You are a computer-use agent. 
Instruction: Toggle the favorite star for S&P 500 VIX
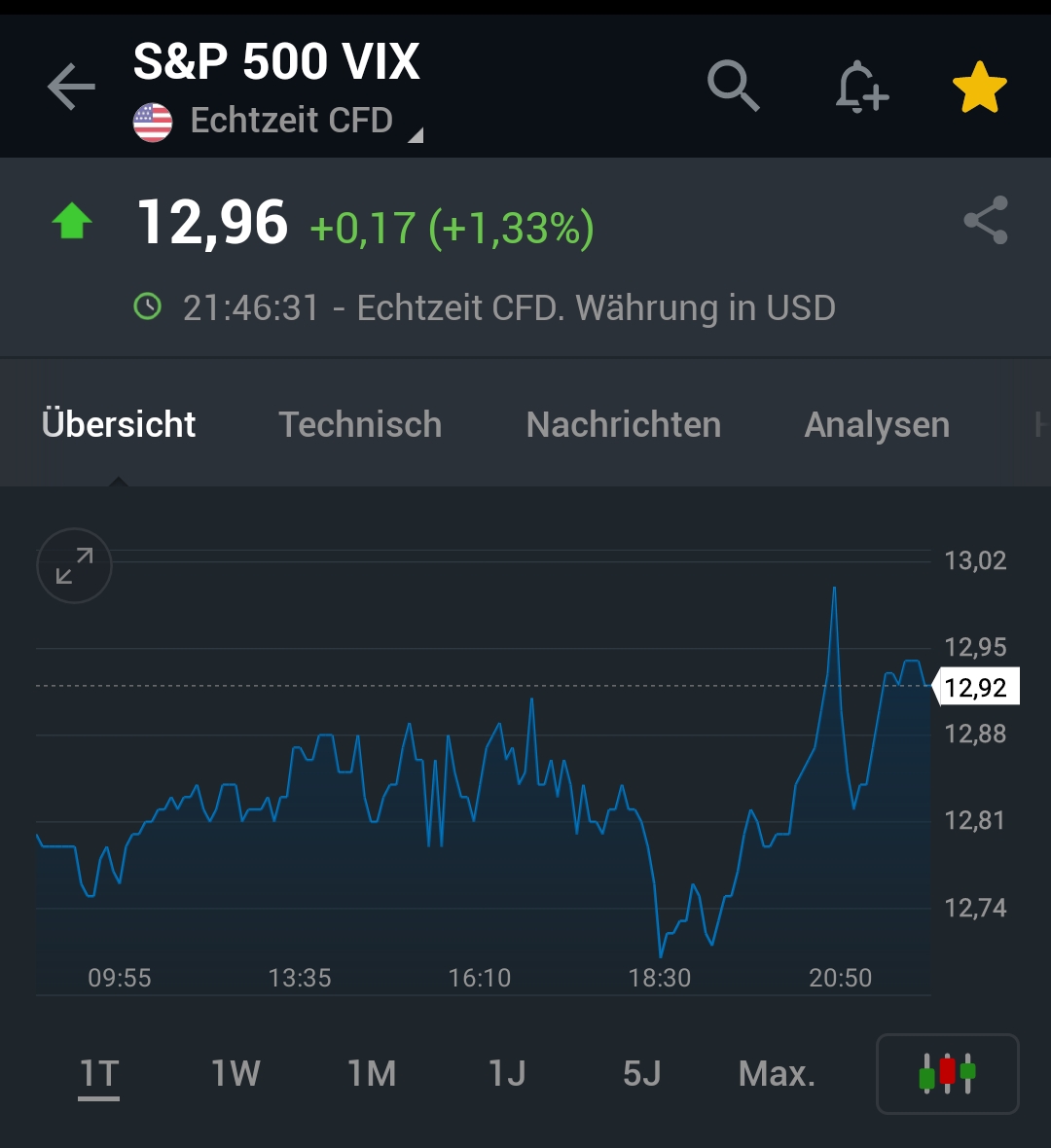980,86
